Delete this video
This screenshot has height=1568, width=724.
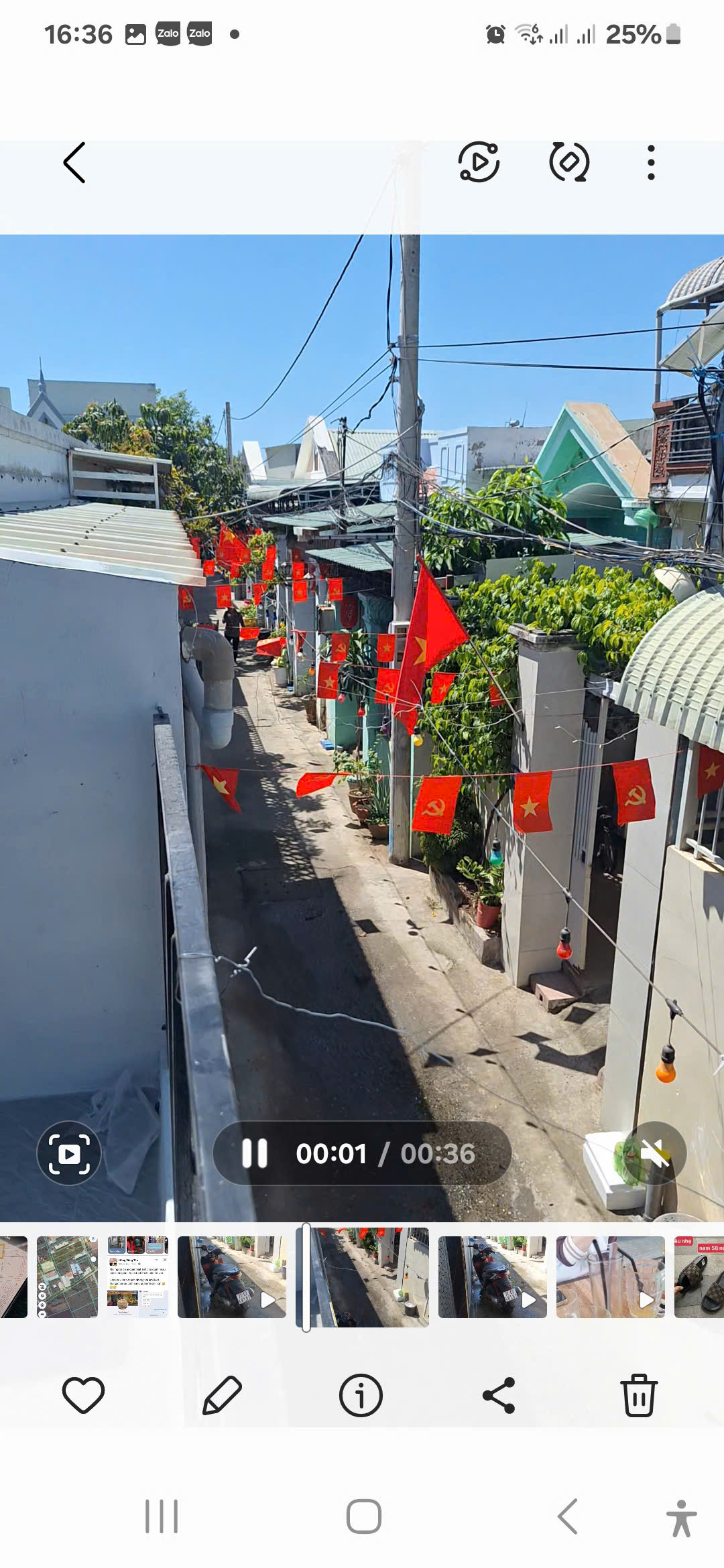point(638,1396)
